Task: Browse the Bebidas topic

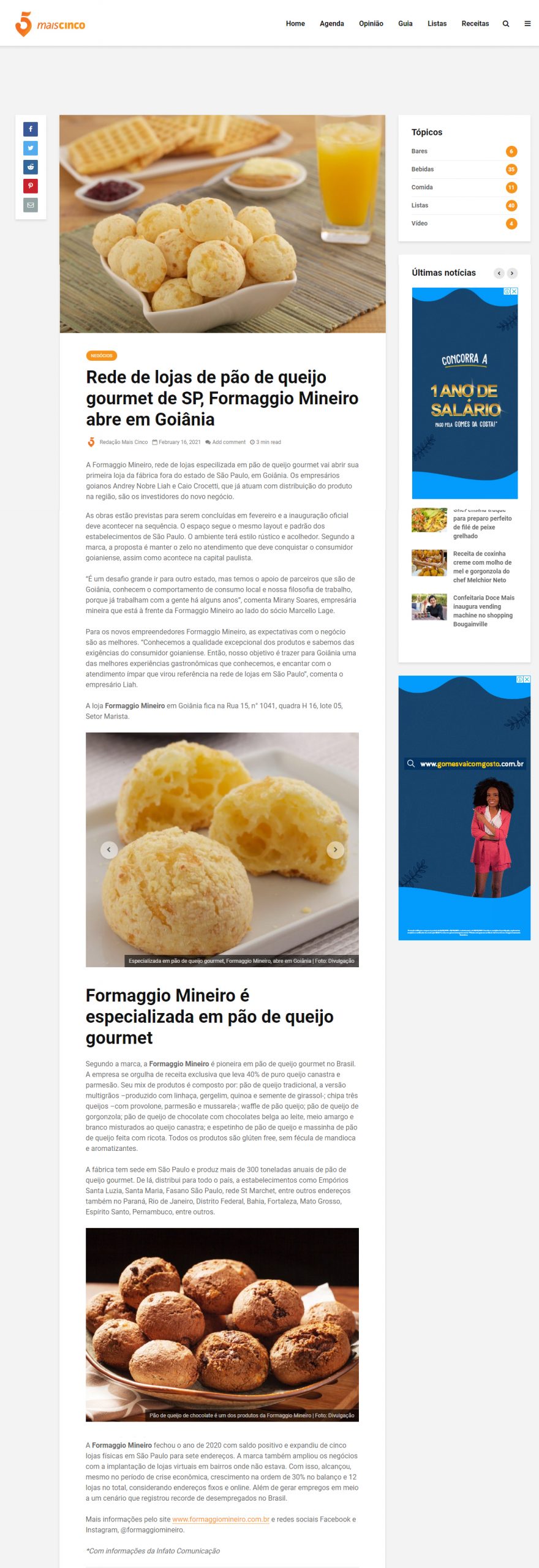Action: pyautogui.click(x=423, y=169)
